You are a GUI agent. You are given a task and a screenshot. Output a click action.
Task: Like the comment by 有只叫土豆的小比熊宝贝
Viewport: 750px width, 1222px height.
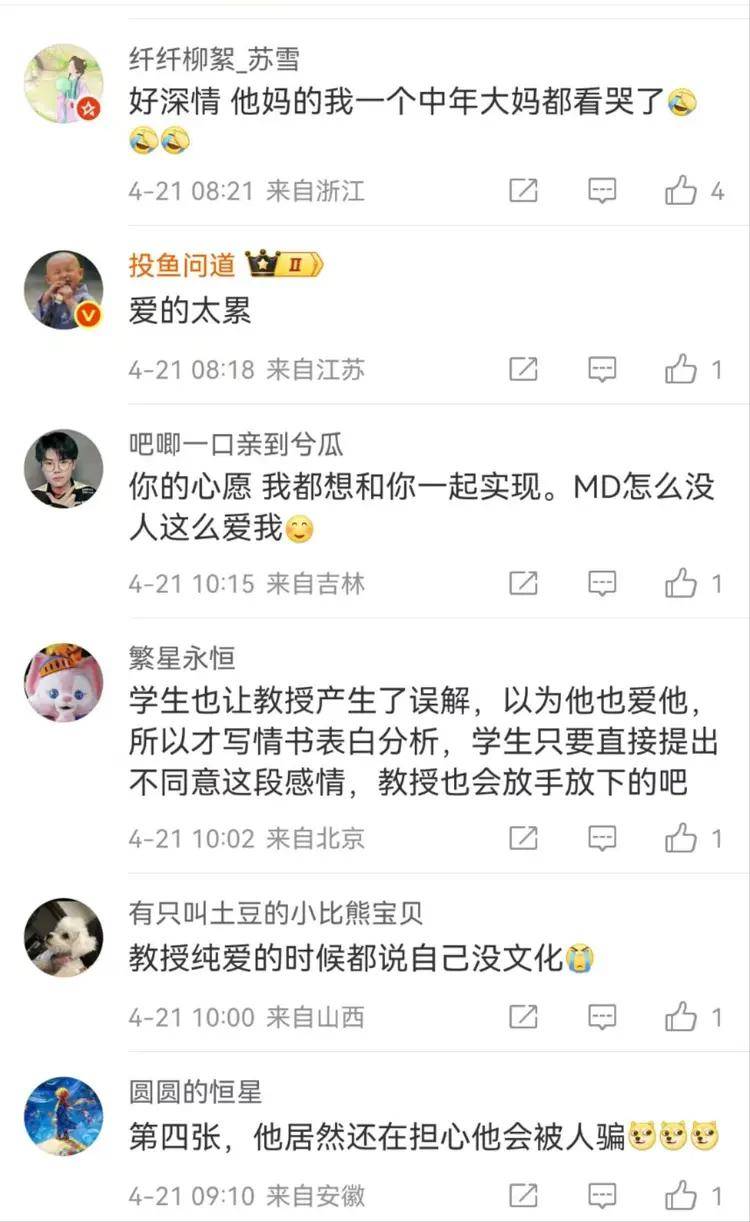pos(682,1018)
